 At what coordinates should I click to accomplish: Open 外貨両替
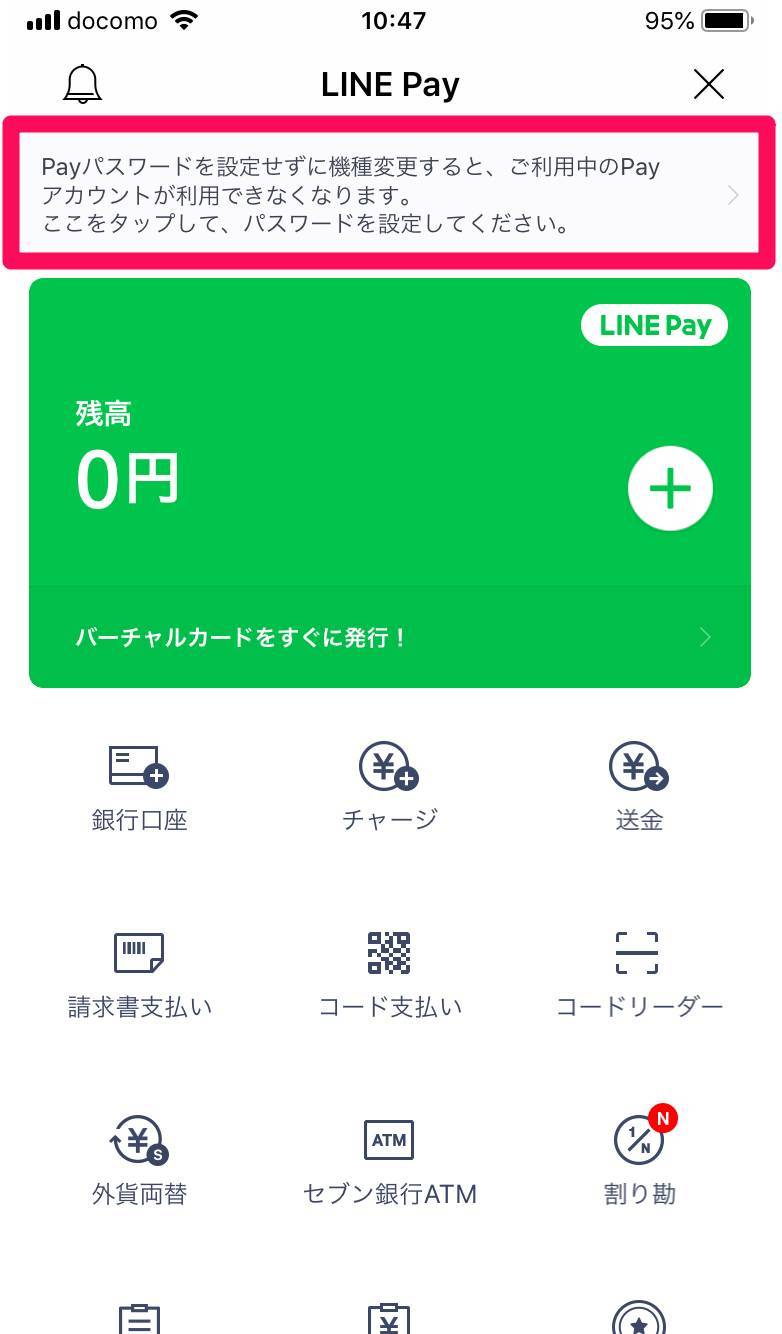click(x=139, y=1161)
